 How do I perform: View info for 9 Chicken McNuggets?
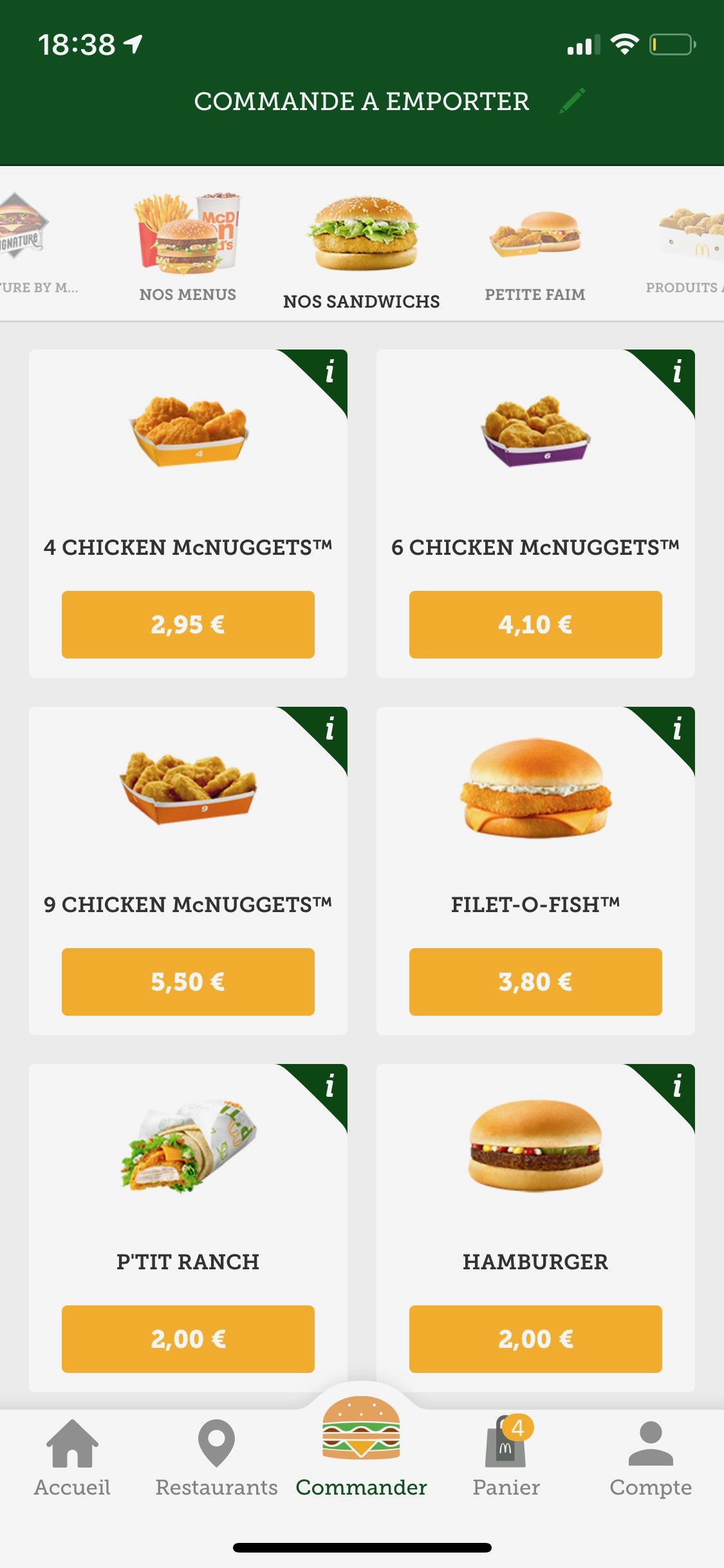(329, 729)
